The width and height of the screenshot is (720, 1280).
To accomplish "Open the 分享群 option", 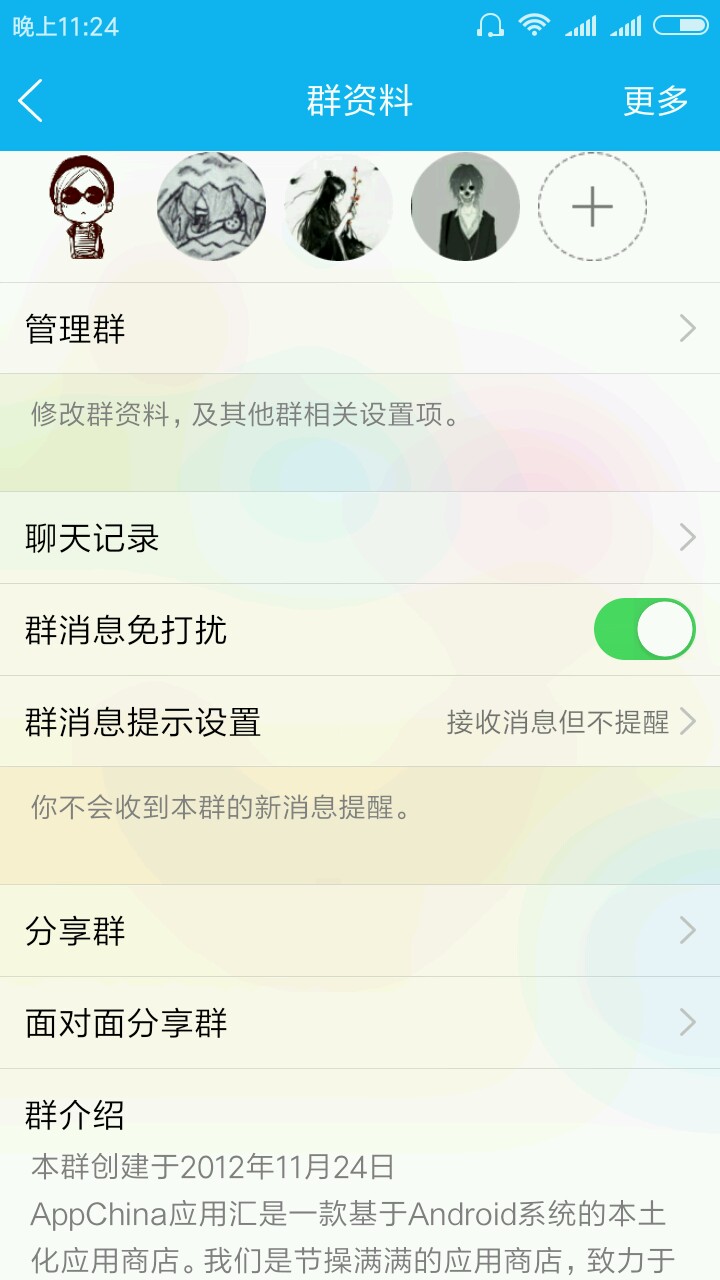I will point(360,931).
